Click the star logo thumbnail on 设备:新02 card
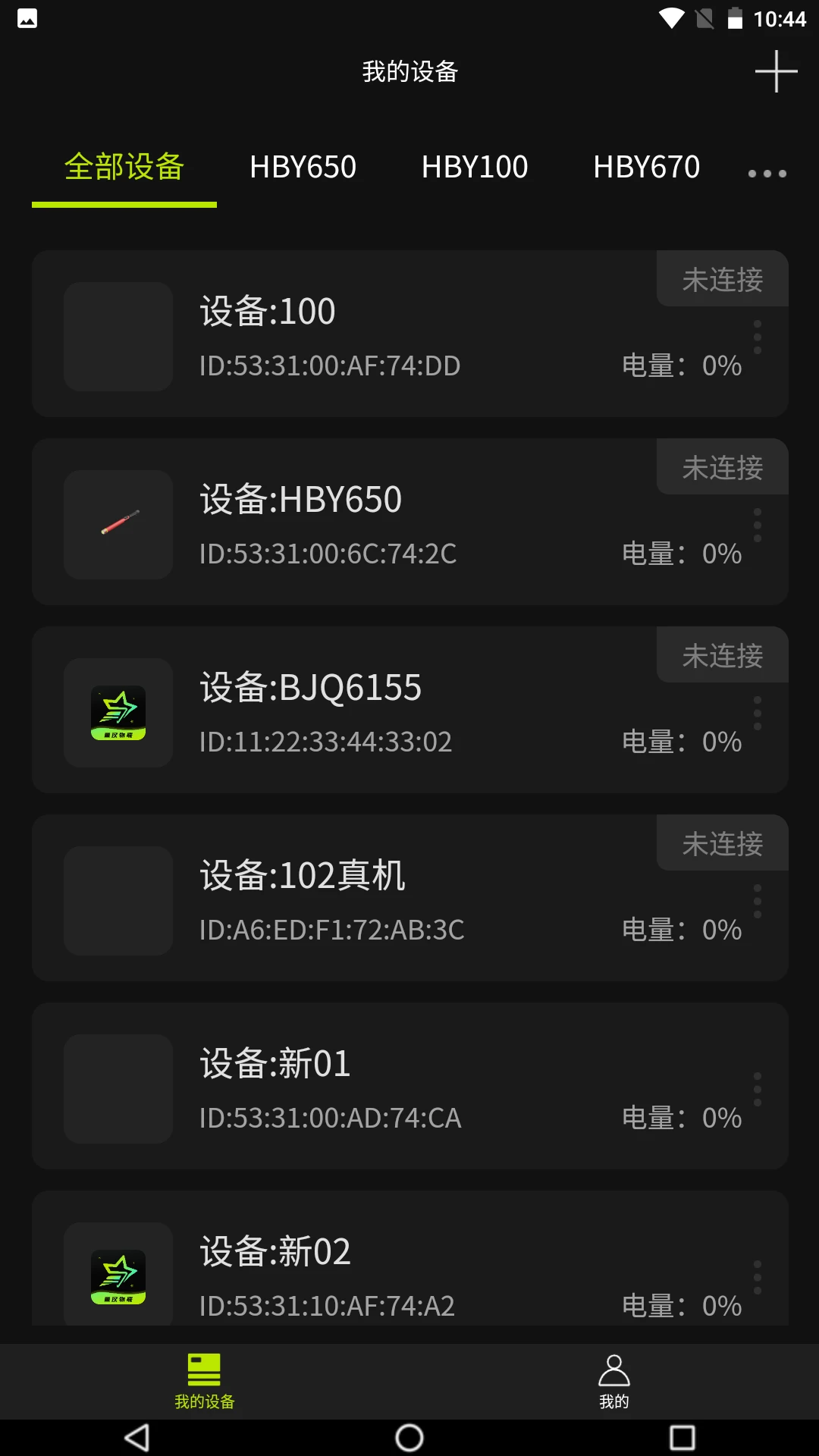Screen dimensions: 819x1456 (118, 1274)
